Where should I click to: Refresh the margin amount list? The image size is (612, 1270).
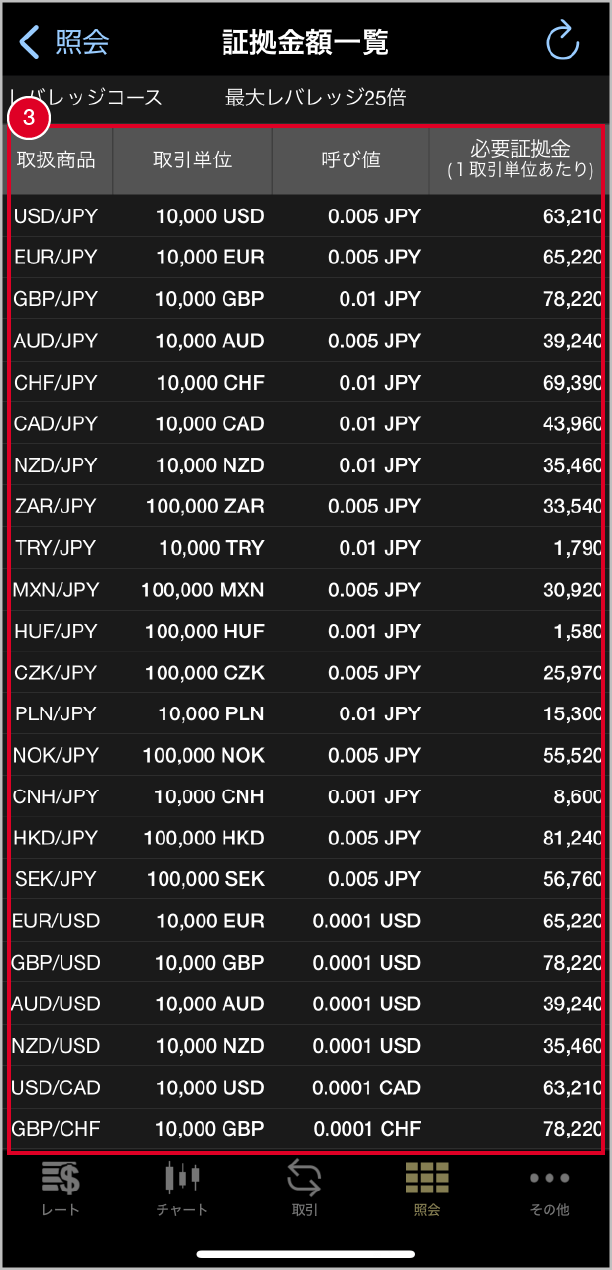click(562, 42)
